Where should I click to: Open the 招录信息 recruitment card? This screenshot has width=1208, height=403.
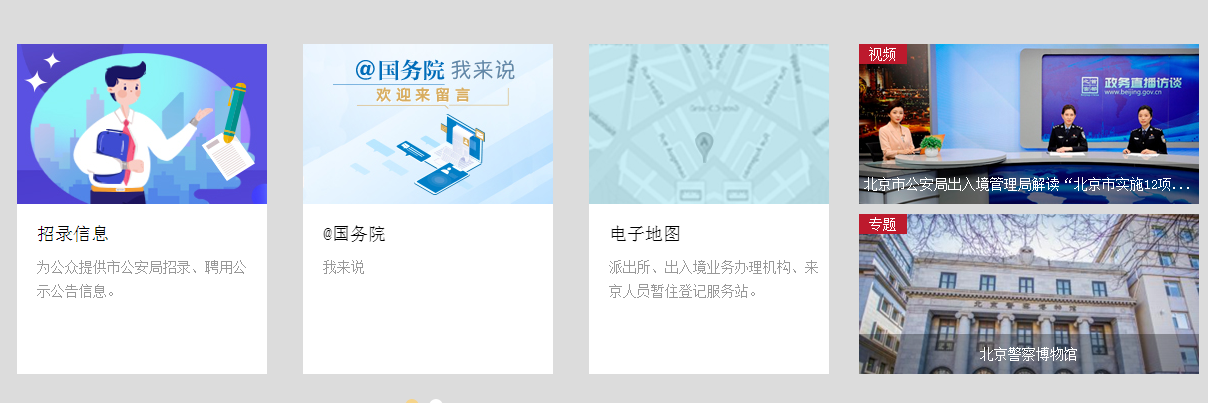[141, 208]
